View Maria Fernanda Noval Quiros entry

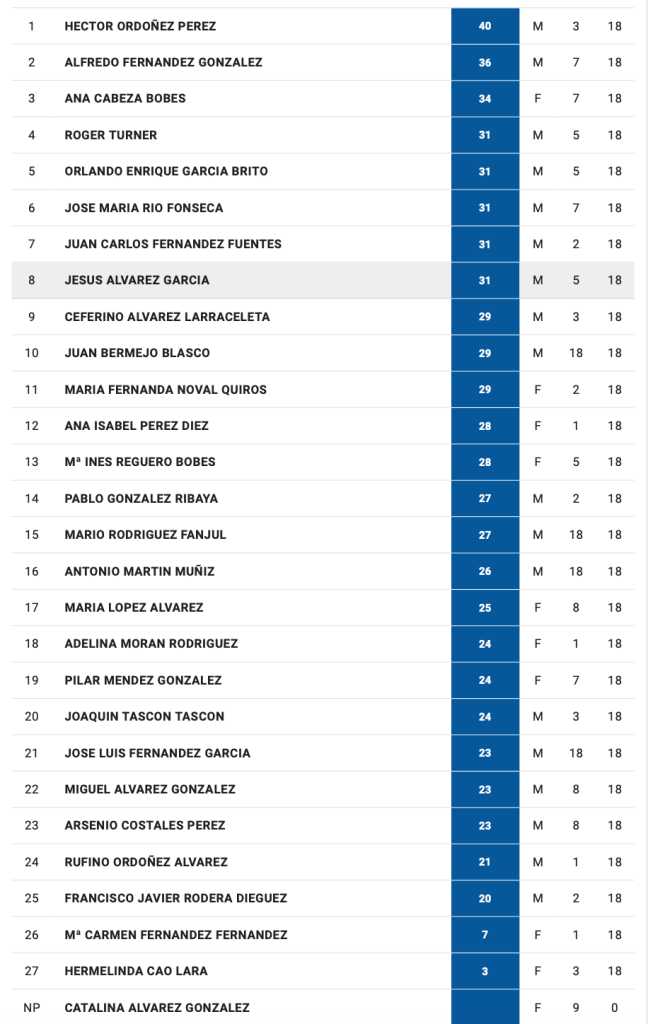165,390
